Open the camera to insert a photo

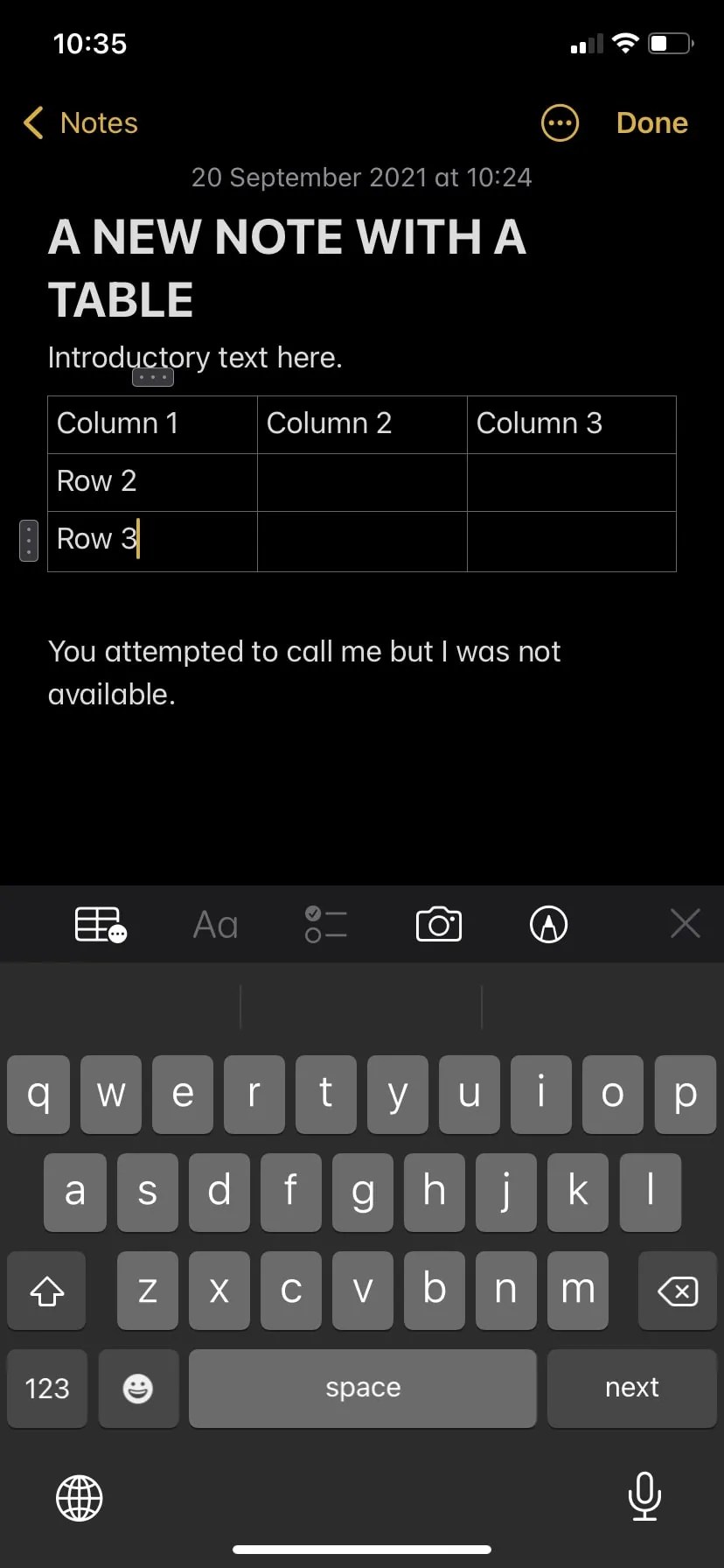pyautogui.click(x=438, y=923)
